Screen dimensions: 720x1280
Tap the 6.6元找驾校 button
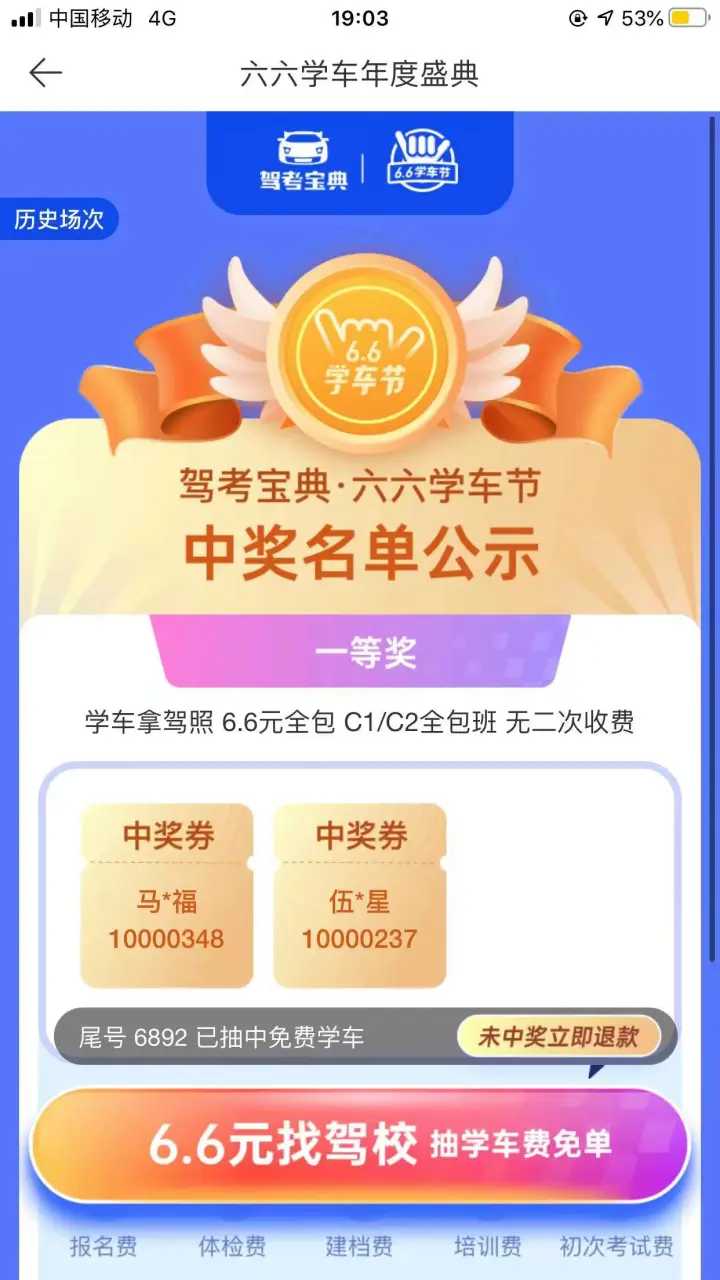[360, 1144]
